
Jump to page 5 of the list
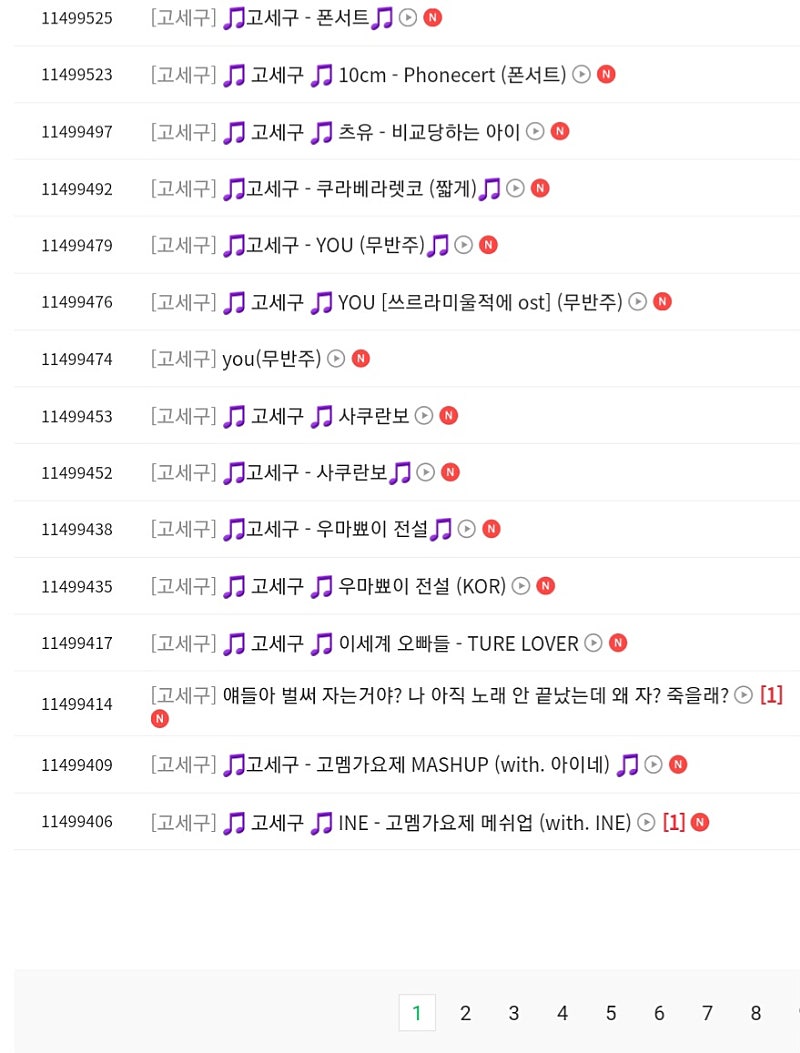(611, 1013)
